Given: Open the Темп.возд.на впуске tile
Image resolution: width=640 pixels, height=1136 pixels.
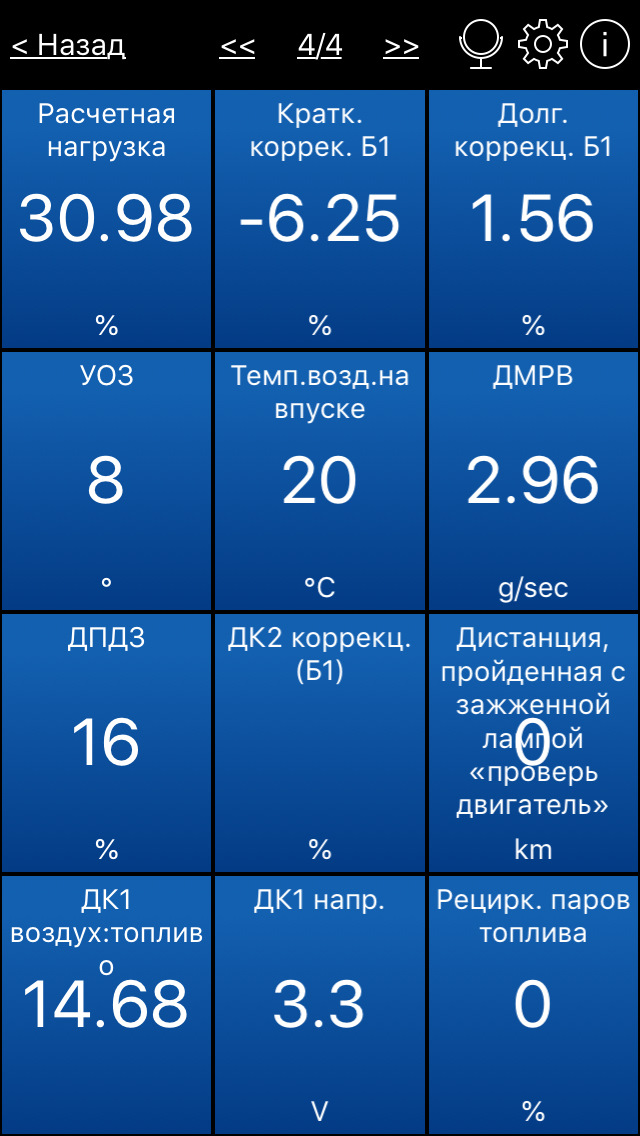Looking at the screenshot, I should (320, 481).
